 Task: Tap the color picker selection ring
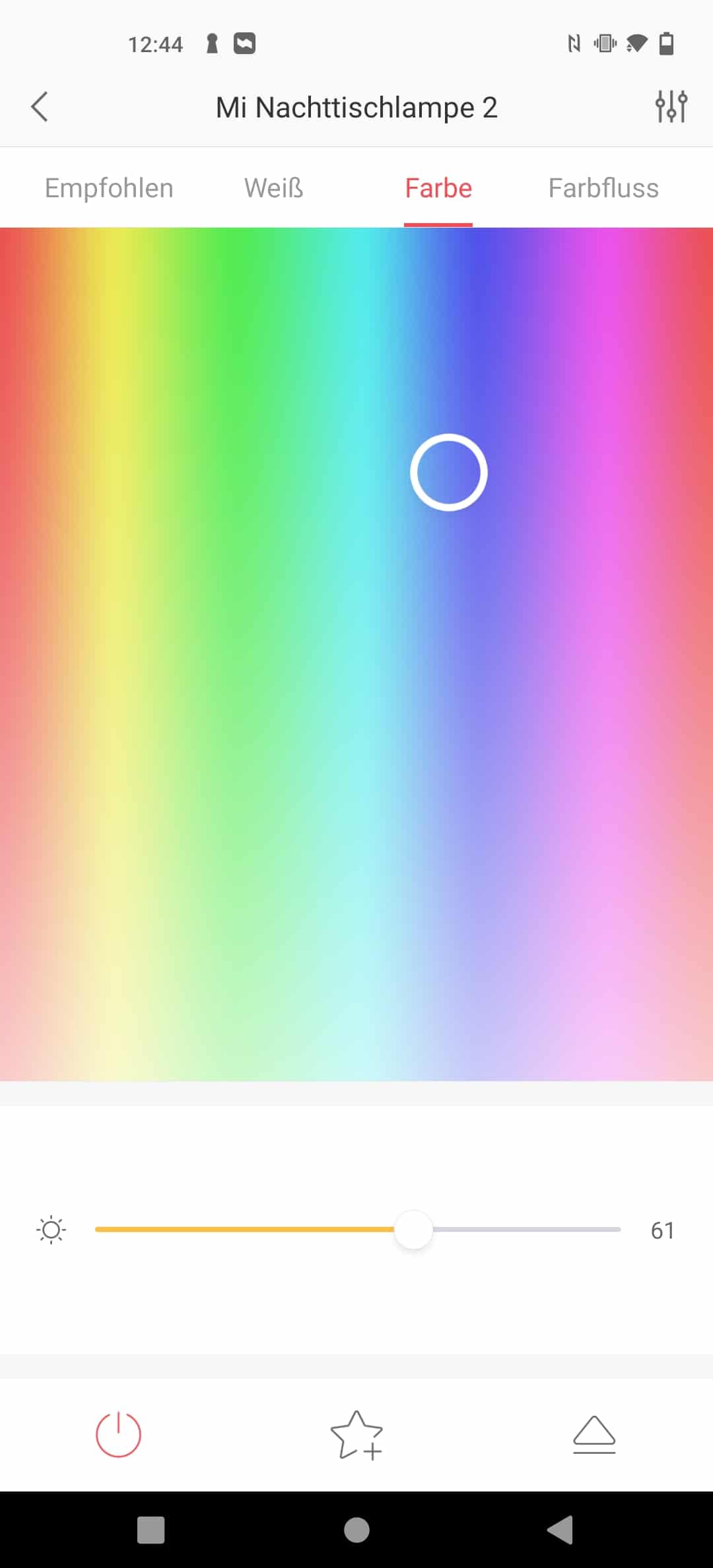click(x=449, y=473)
